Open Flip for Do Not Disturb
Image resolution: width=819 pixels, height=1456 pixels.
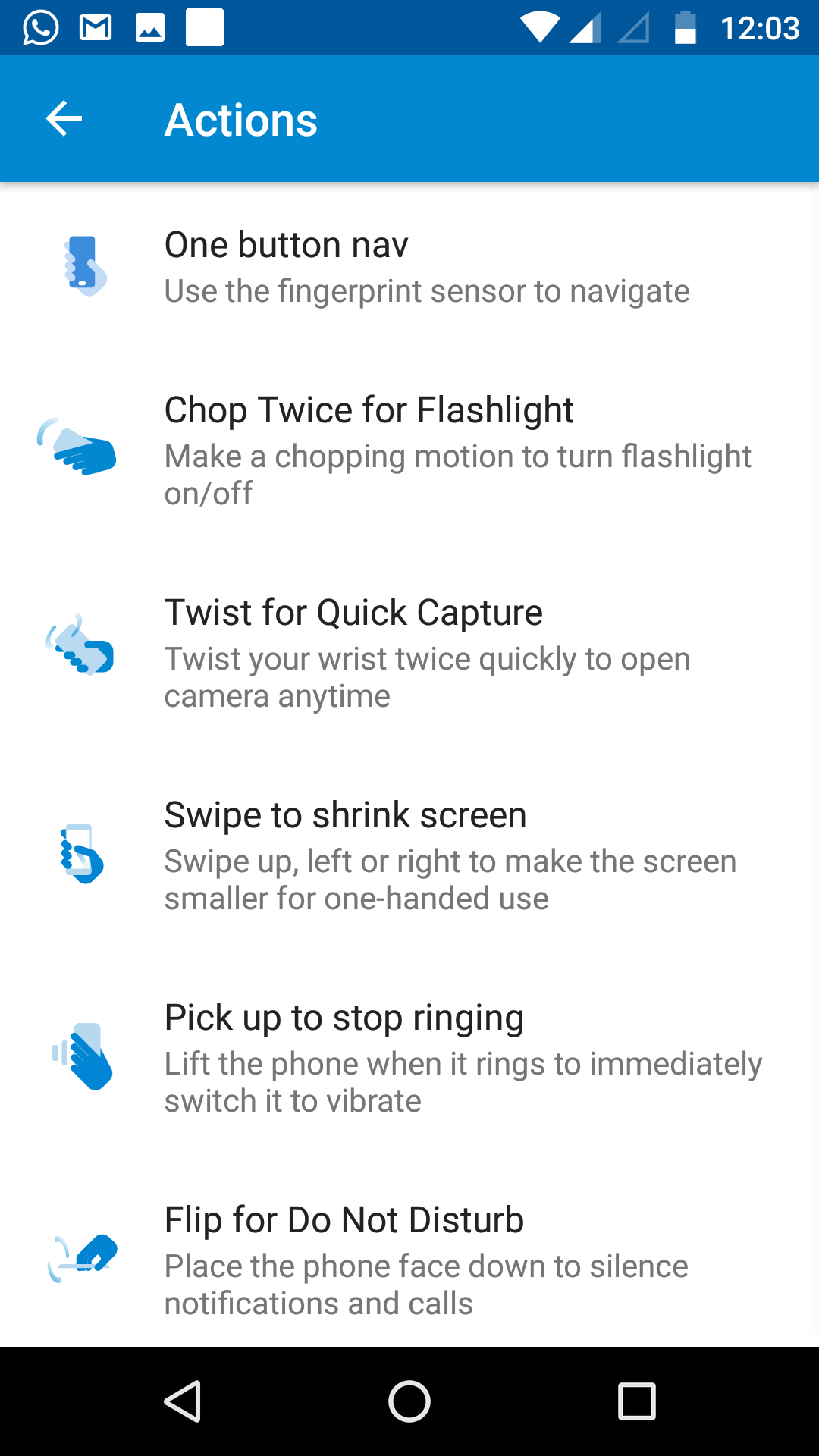point(409,1253)
